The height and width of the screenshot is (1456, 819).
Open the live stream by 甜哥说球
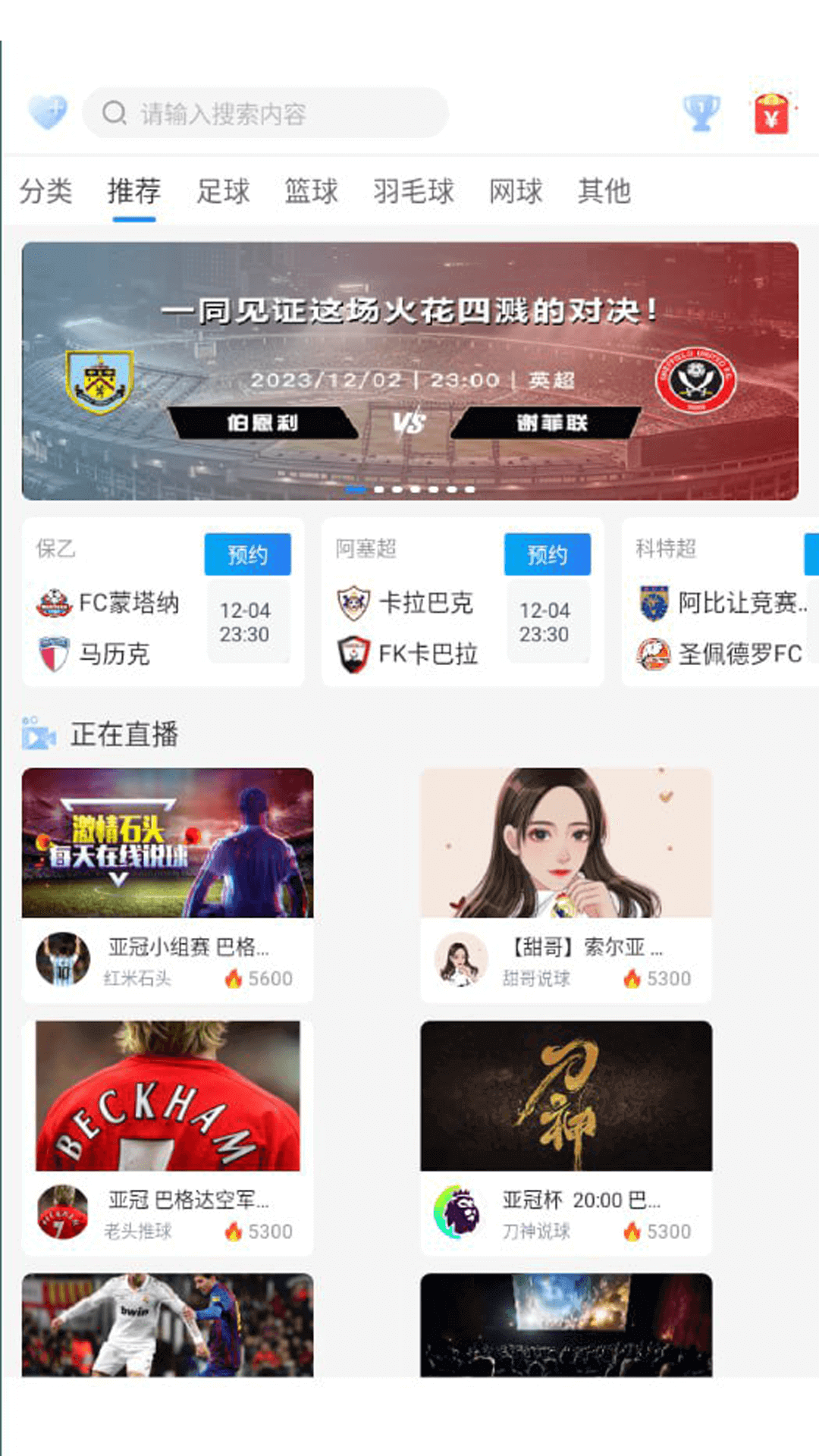pyautogui.click(x=566, y=883)
